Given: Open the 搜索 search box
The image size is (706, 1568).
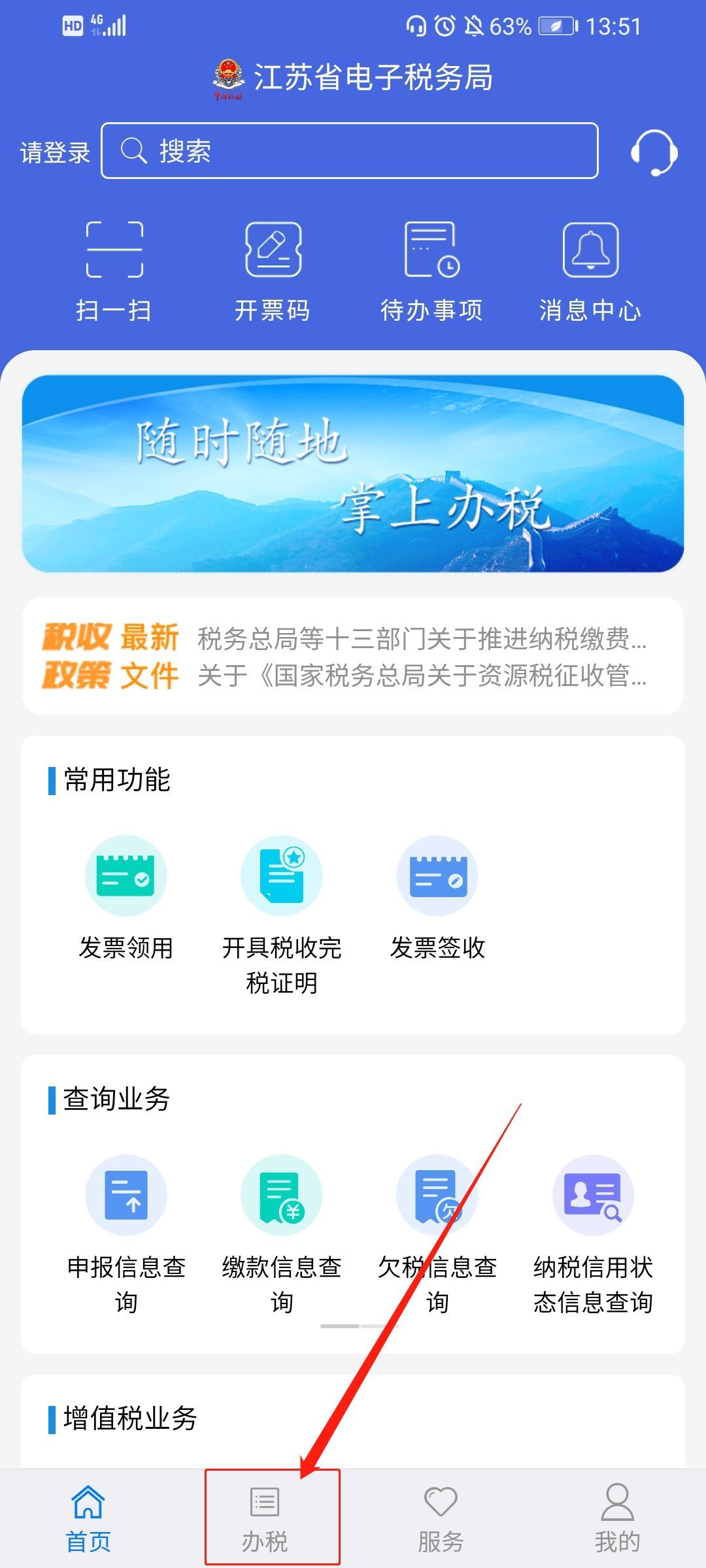Looking at the screenshot, I should pos(350,151).
